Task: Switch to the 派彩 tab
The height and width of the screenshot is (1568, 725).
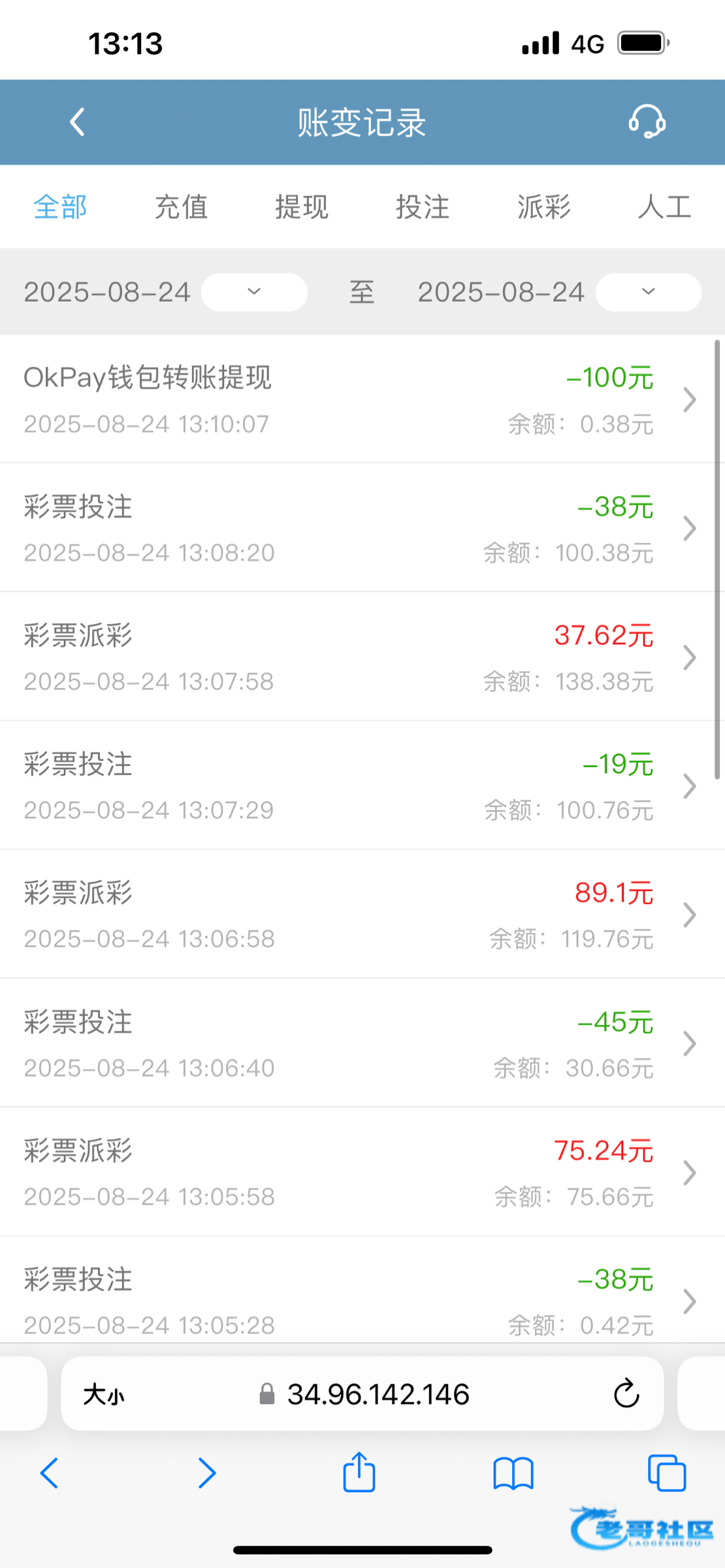Action: click(x=543, y=207)
